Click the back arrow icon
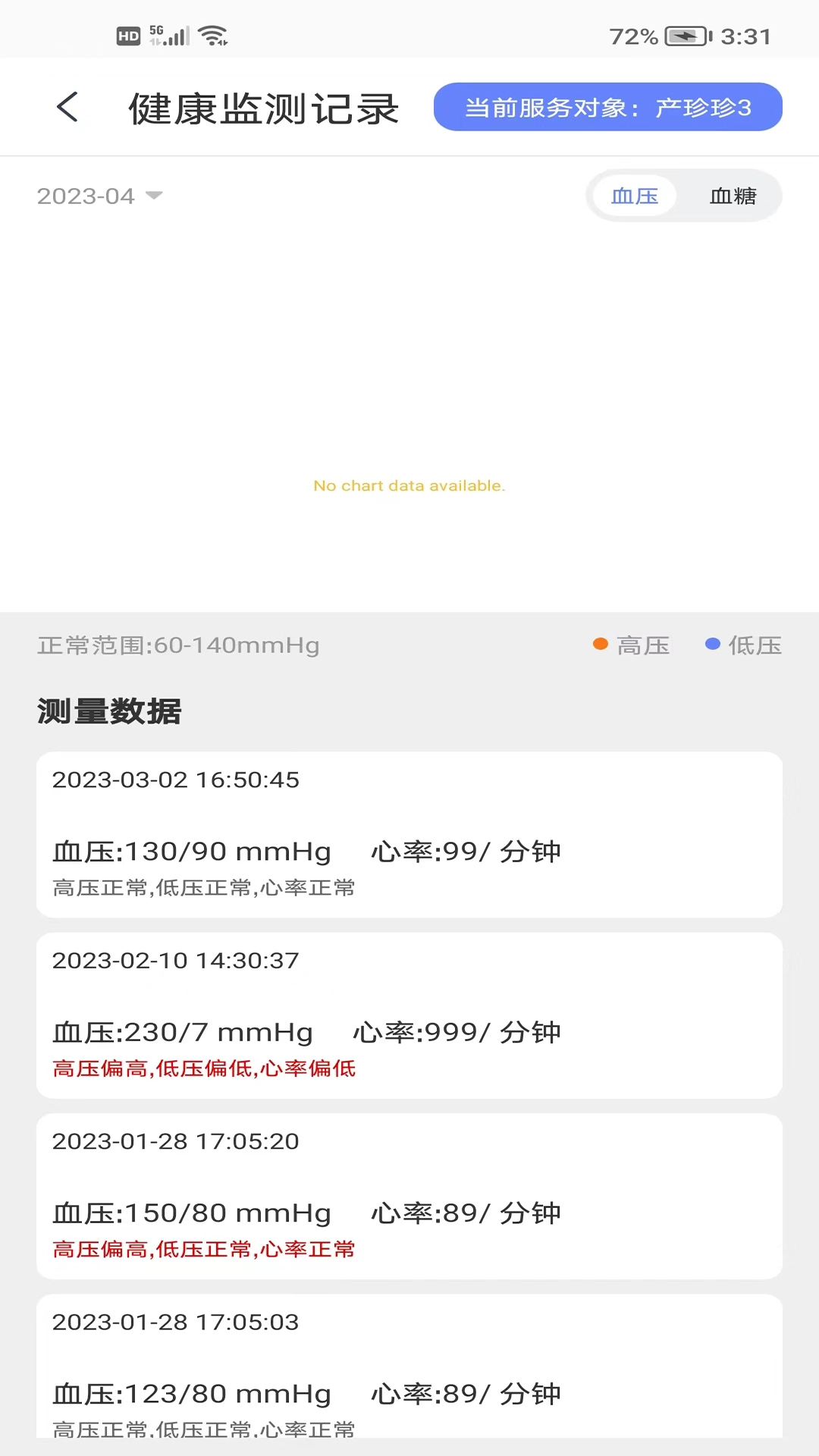 tap(67, 107)
